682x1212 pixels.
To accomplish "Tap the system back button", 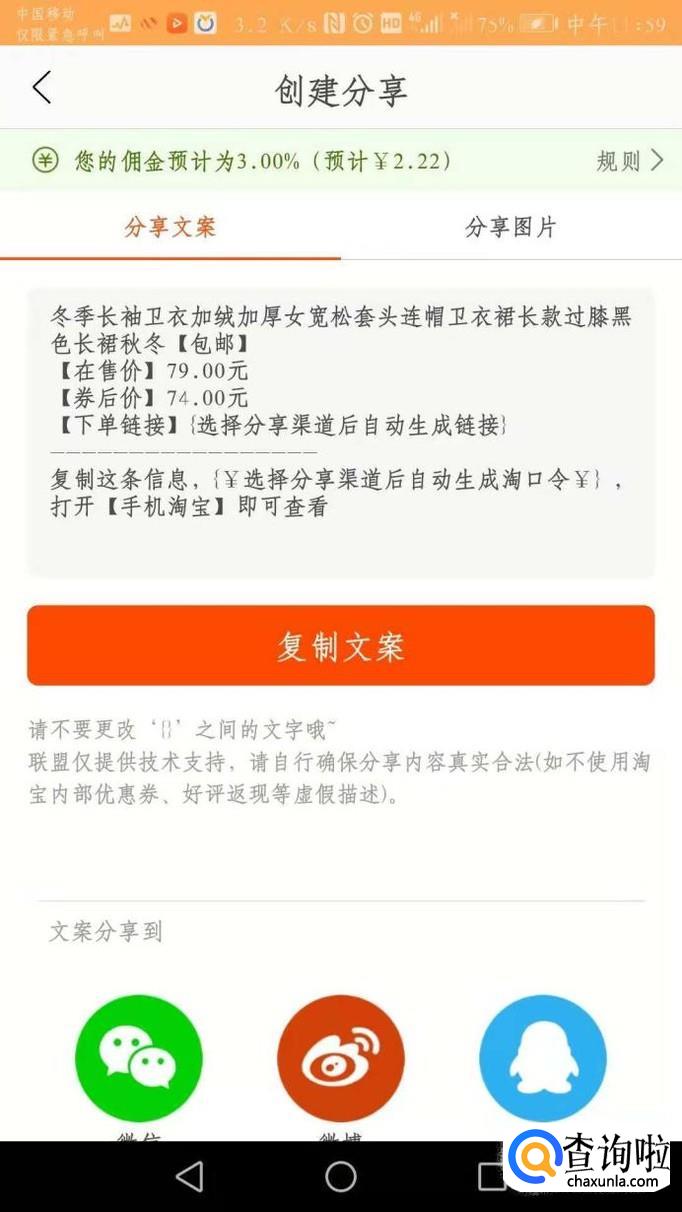I will point(189,1176).
